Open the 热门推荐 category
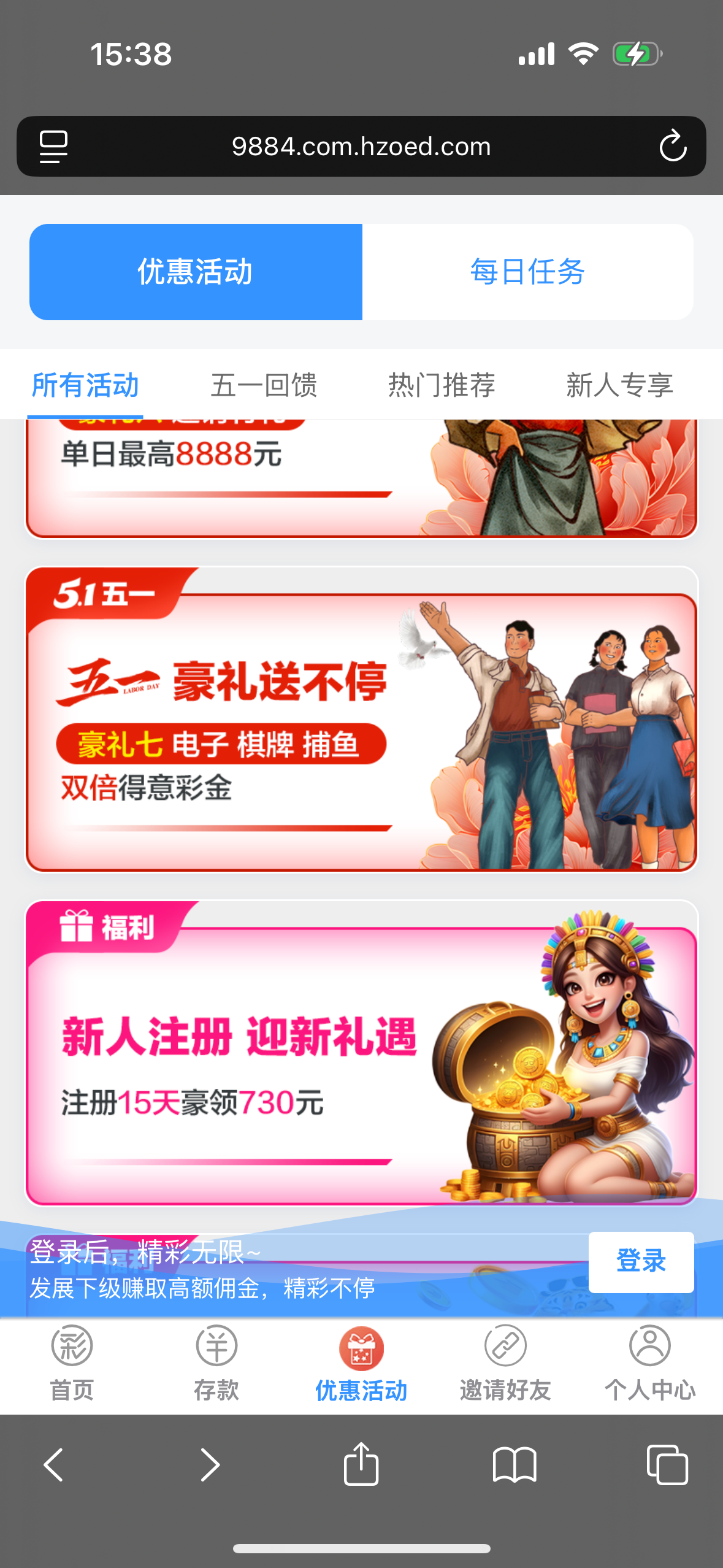This screenshot has height=1568, width=723. click(x=442, y=385)
